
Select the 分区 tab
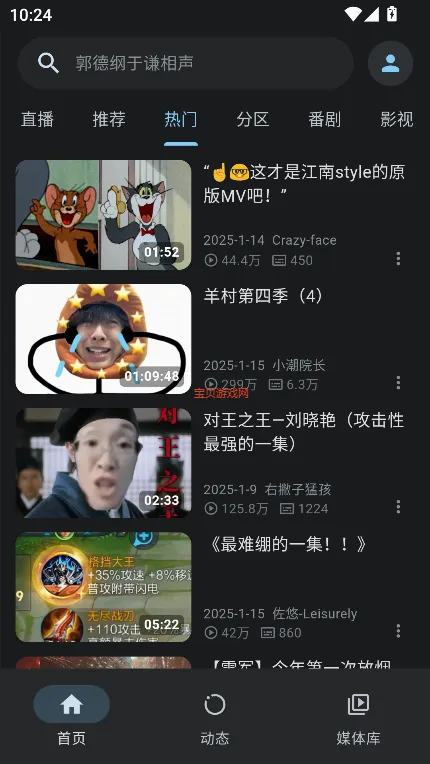click(253, 119)
